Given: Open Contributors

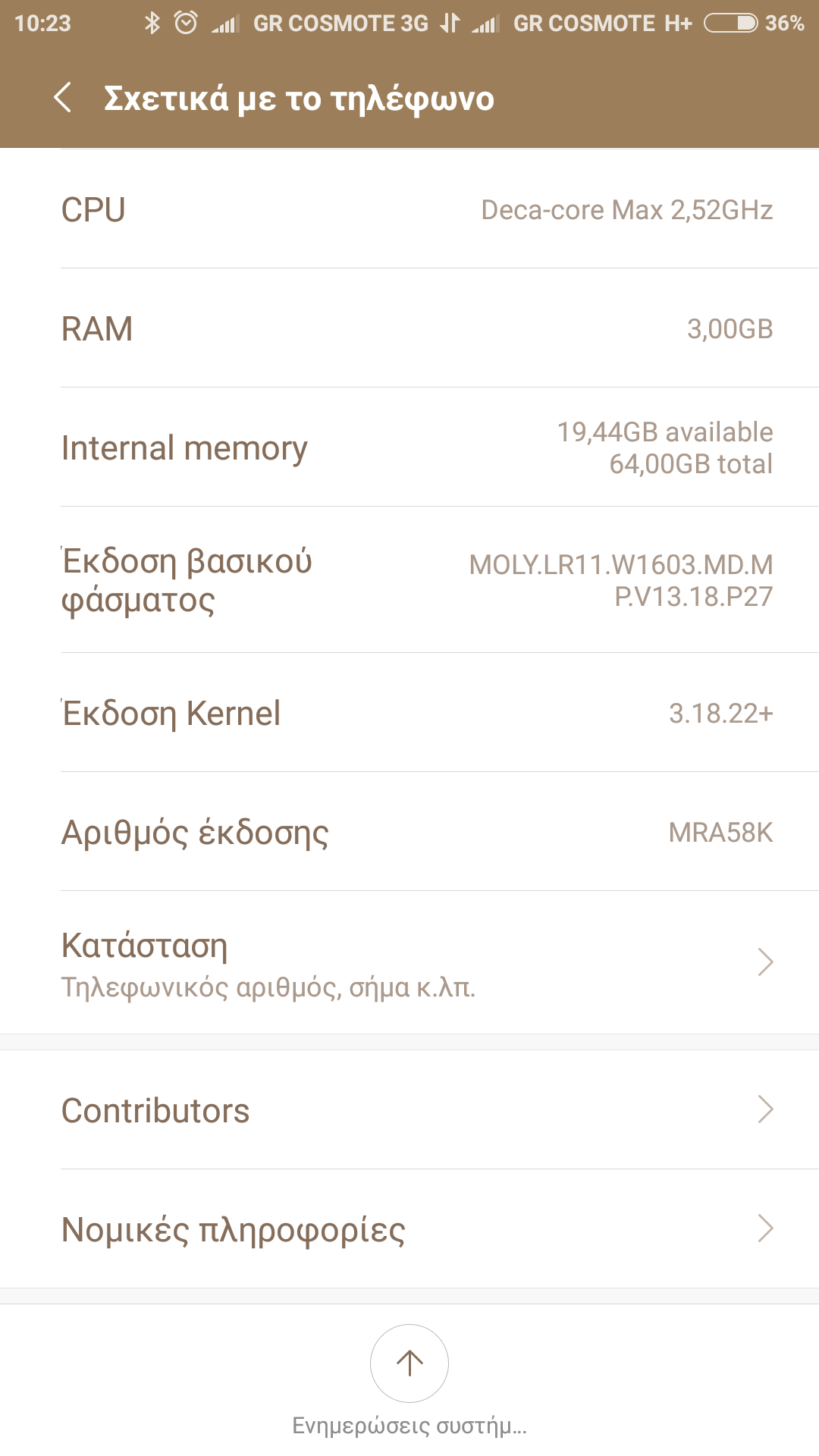Looking at the screenshot, I should (x=409, y=1109).
